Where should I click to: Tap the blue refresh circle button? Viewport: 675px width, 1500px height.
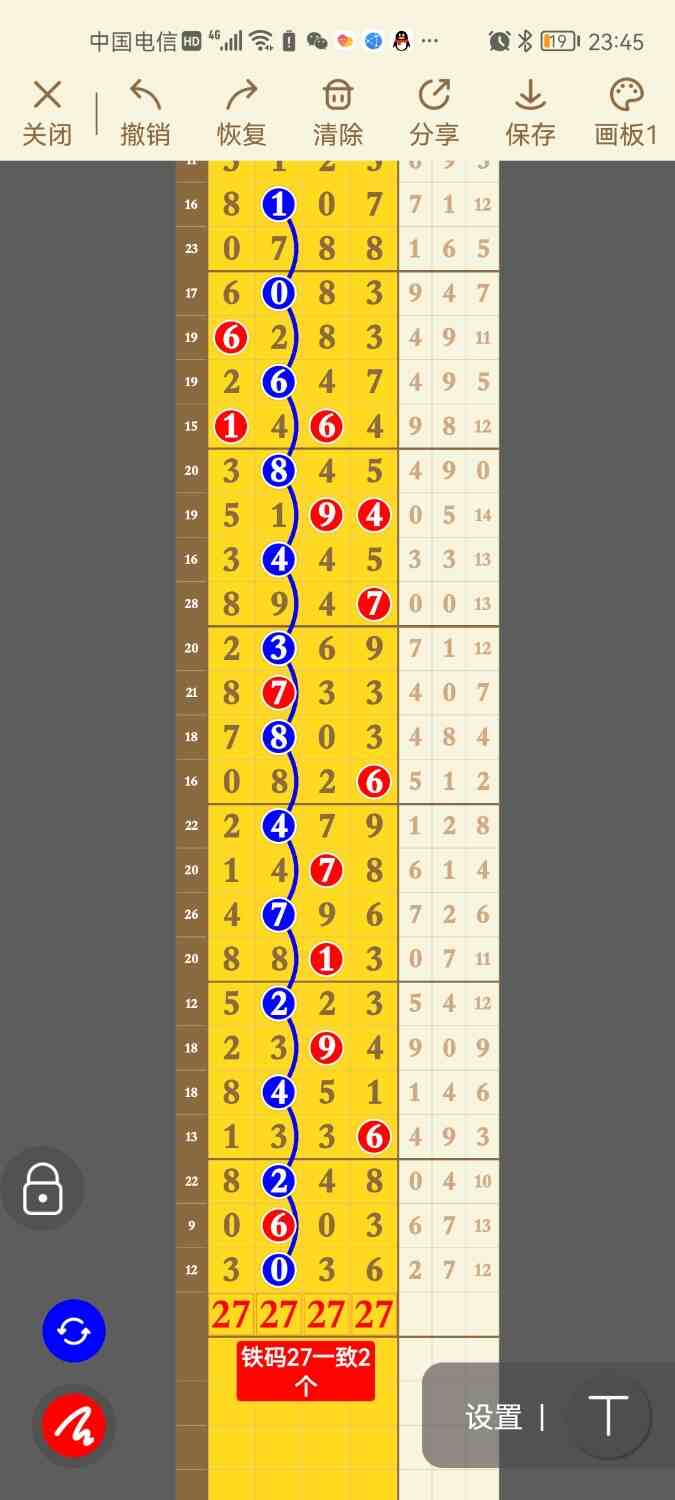[x=74, y=1331]
